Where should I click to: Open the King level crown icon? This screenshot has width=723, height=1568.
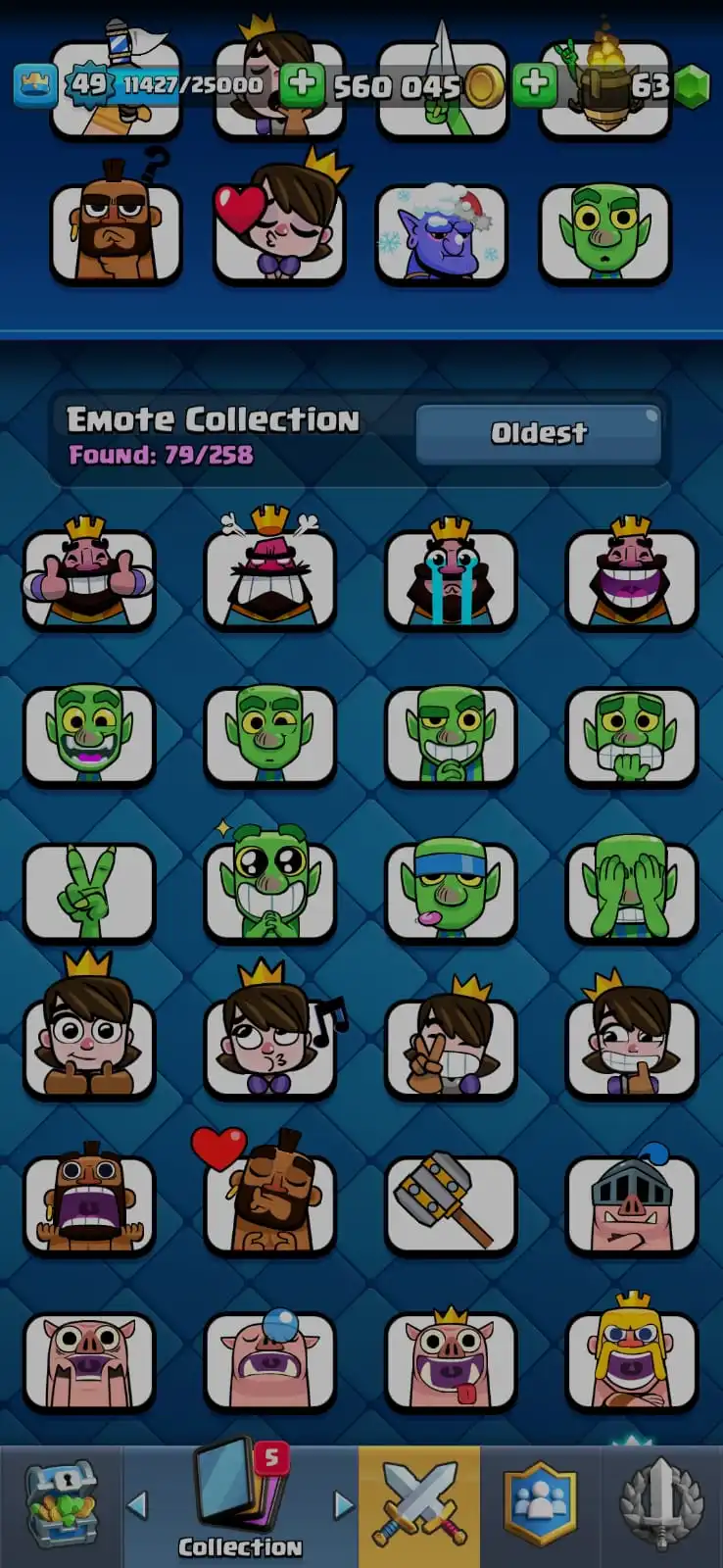pyautogui.click(x=35, y=86)
